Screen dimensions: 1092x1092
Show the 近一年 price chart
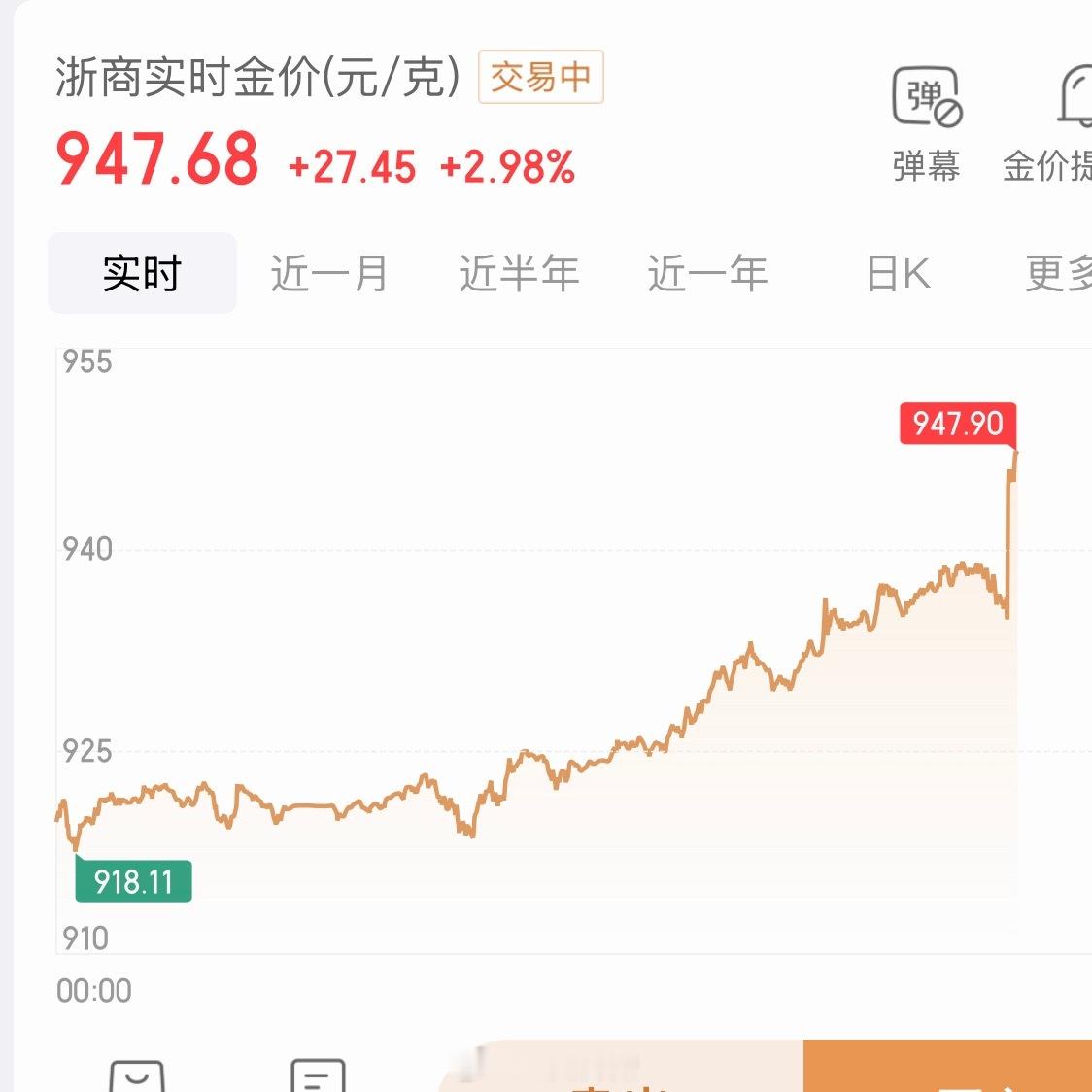(707, 273)
